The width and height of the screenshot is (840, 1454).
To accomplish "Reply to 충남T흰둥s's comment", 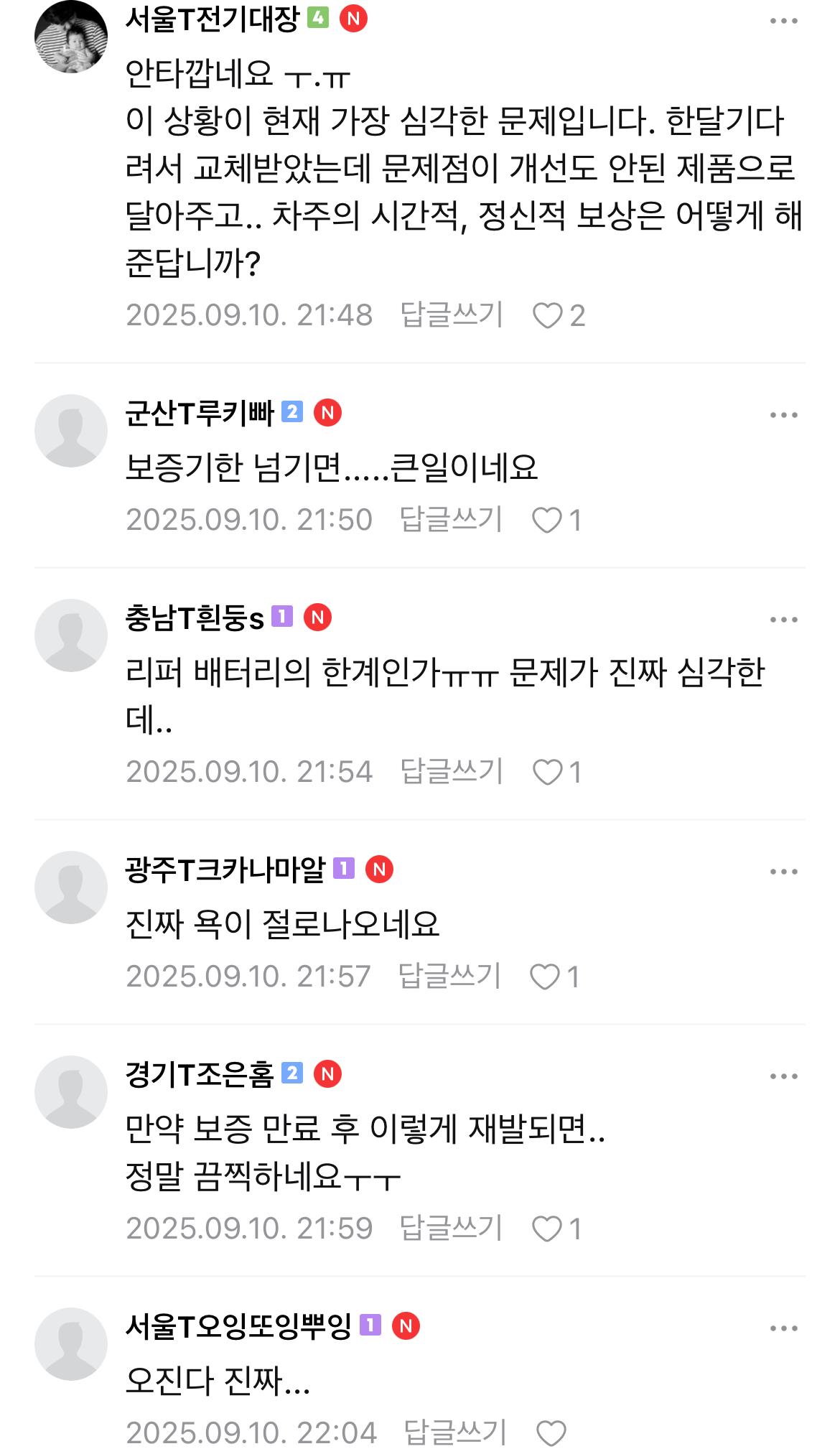I will click(452, 771).
